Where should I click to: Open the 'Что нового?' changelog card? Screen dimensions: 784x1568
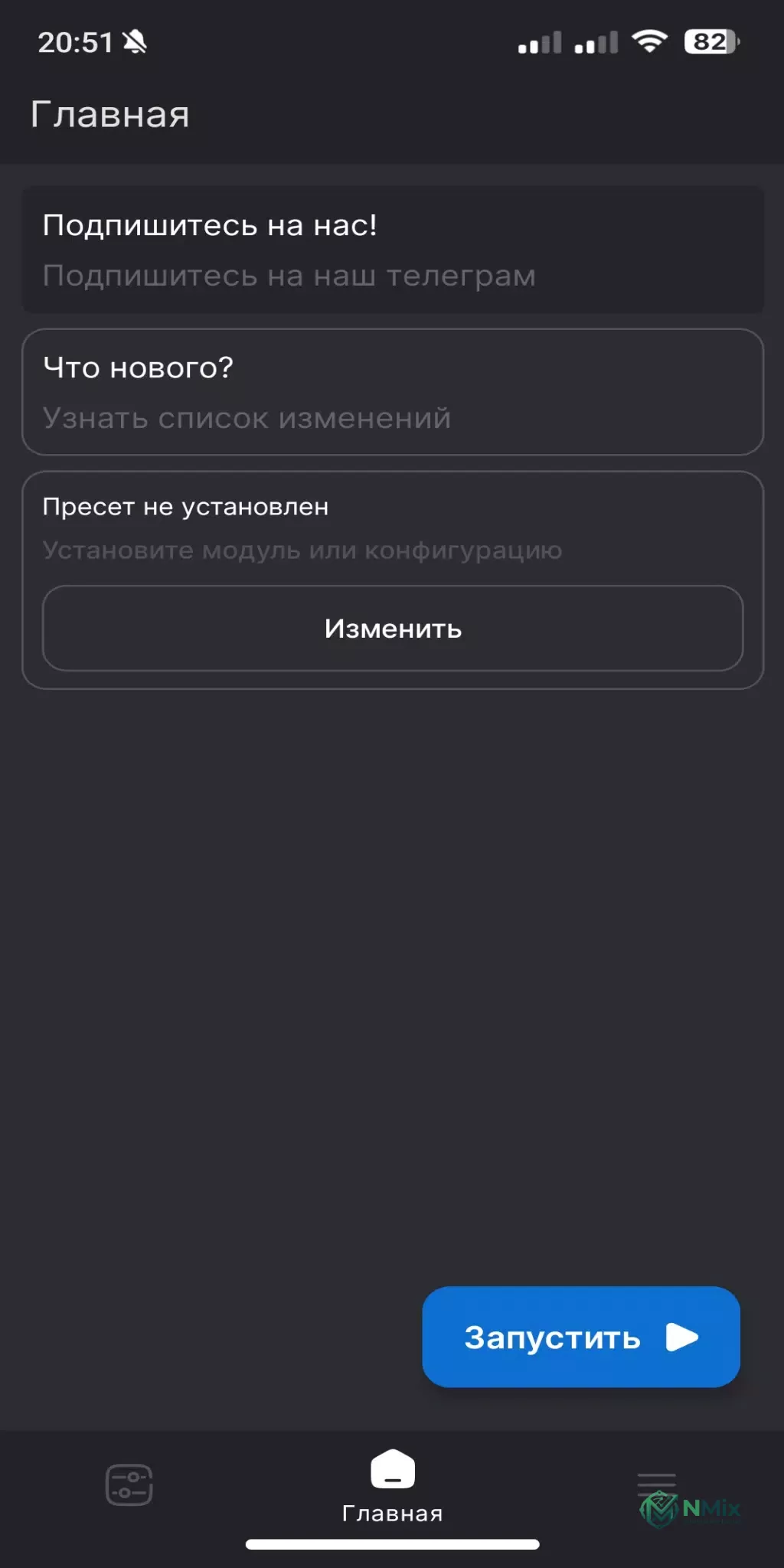(x=393, y=392)
